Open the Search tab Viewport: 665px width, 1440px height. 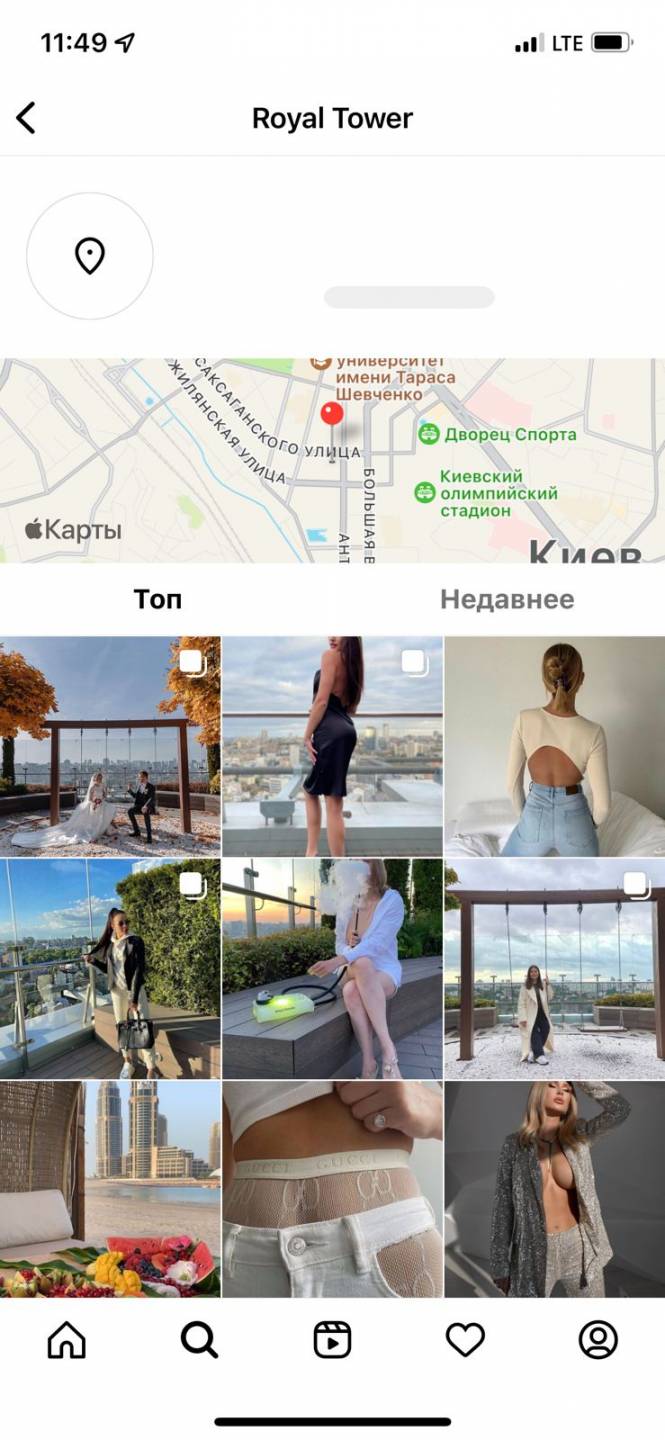[x=199, y=1340]
